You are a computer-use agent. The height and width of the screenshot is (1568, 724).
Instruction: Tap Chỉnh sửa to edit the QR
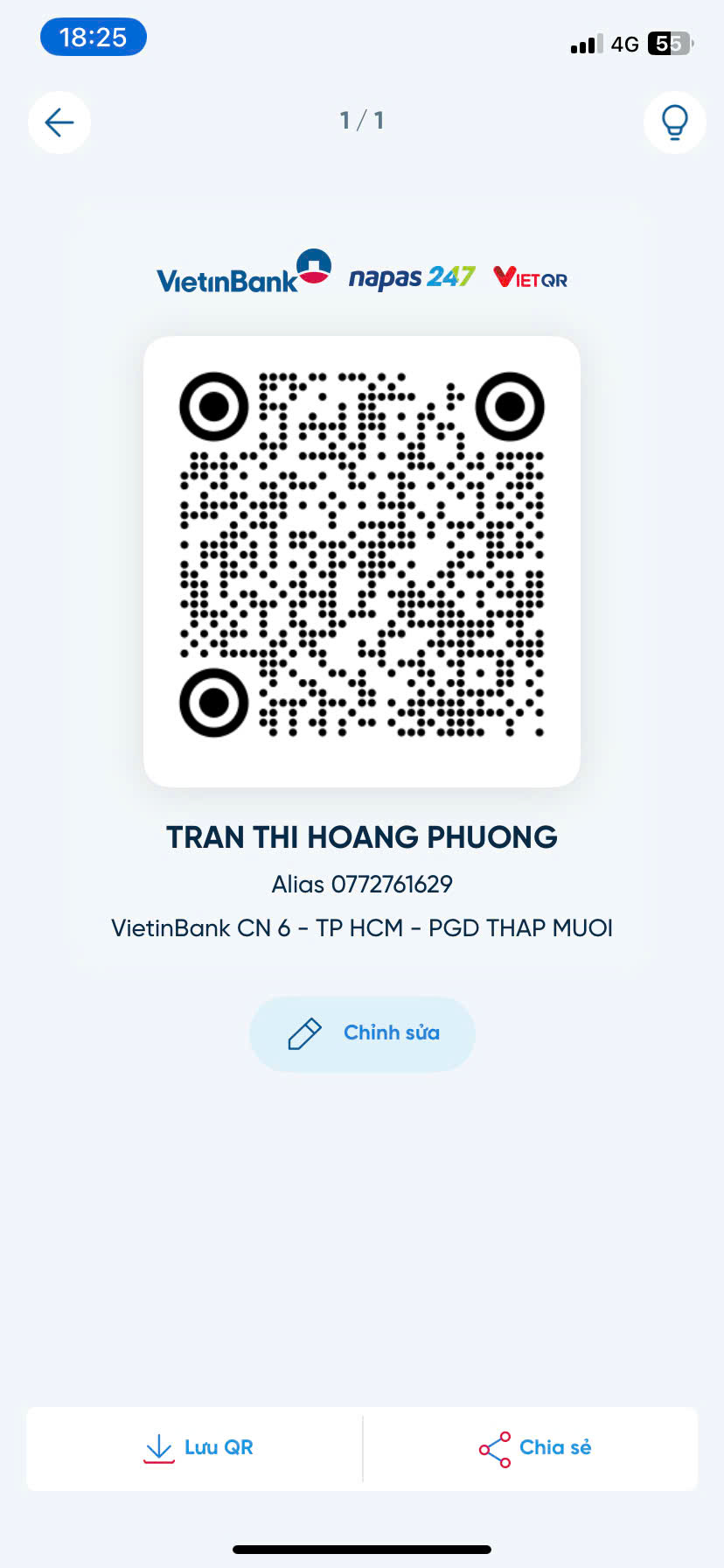coord(362,1033)
